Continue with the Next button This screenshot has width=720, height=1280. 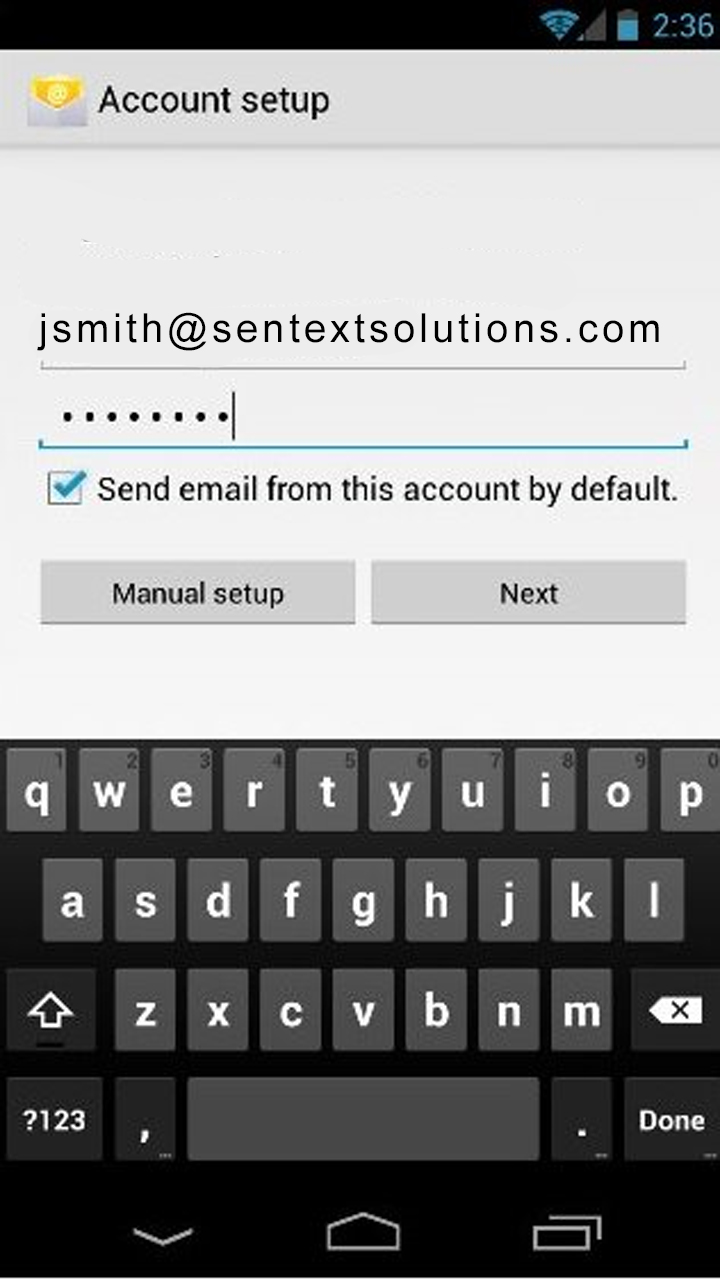point(529,593)
